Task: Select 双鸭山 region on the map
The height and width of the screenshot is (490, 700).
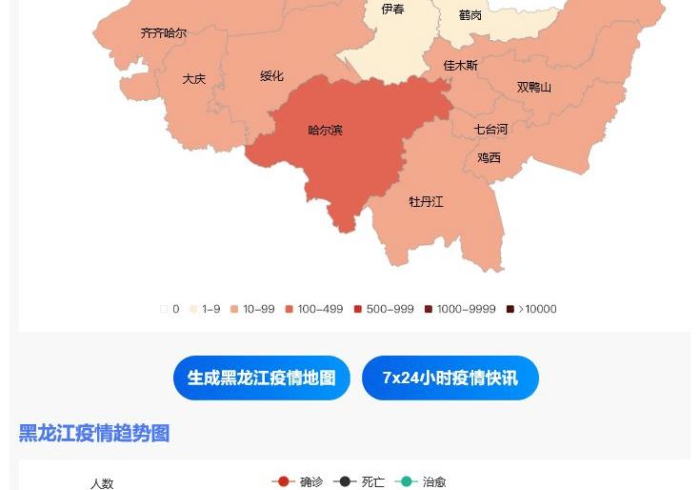Action: [x=534, y=88]
